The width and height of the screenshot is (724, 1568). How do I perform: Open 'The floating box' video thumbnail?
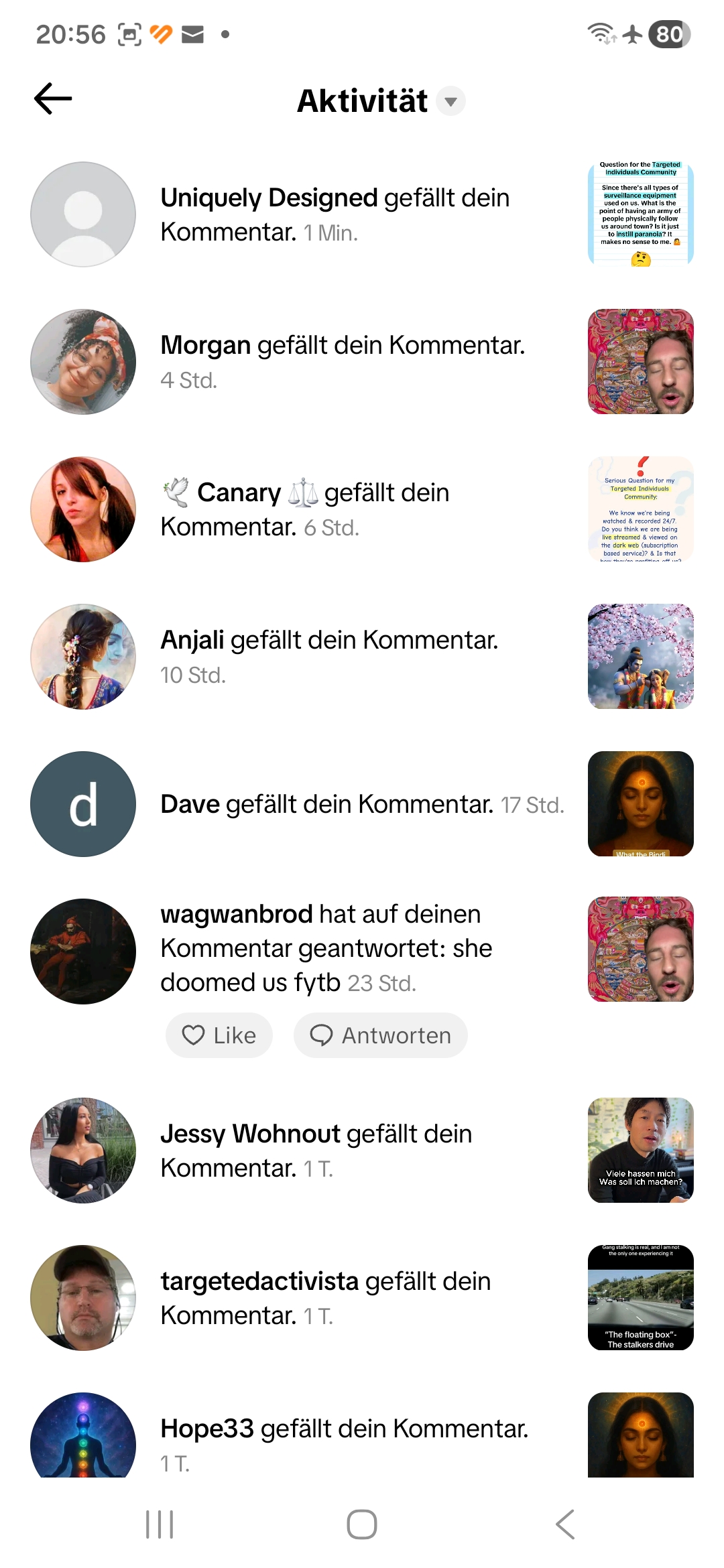tap(640, 1298)
